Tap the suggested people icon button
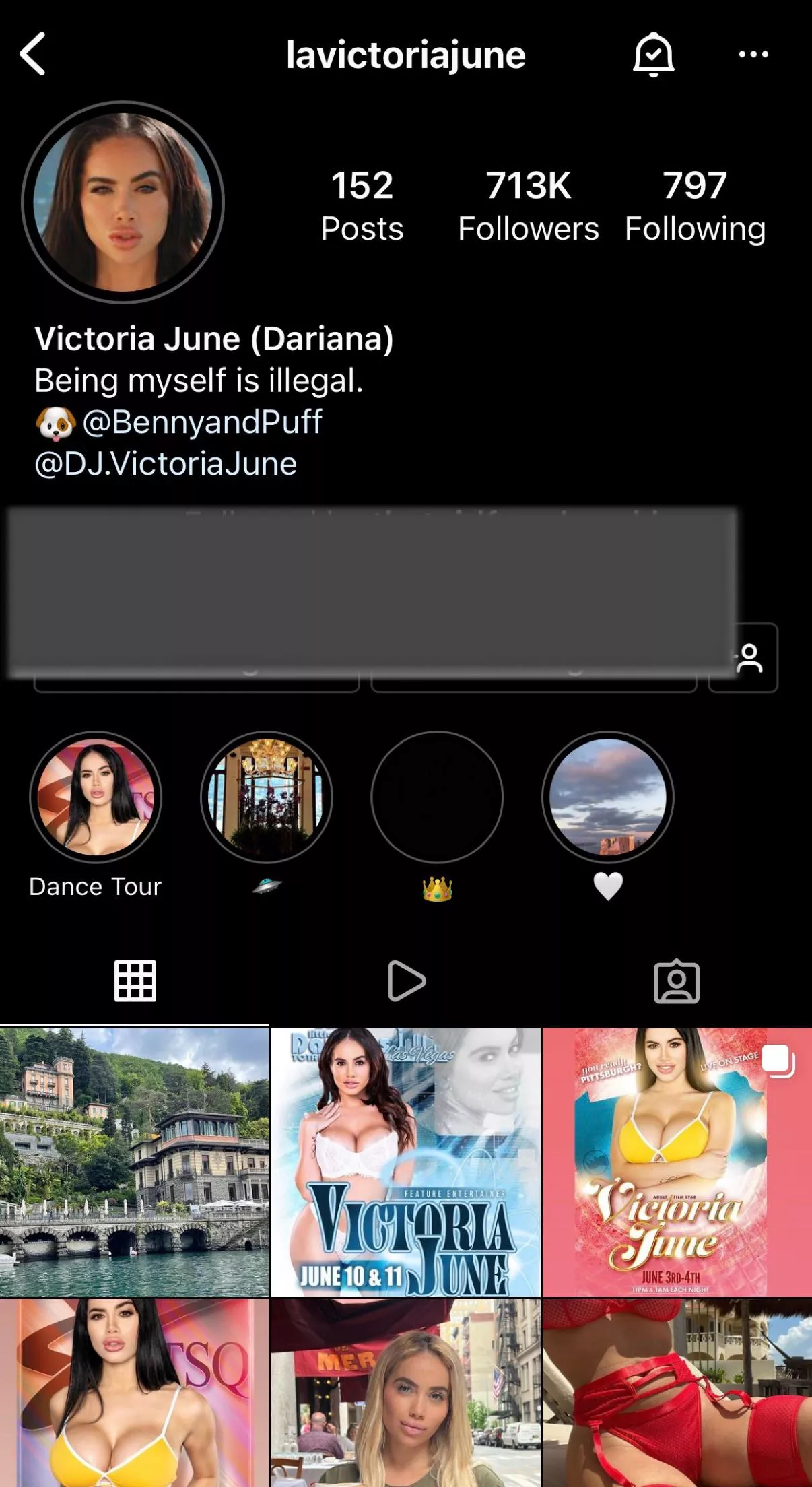This screenshot has height=1487, width=812. (x=749, y=659)
